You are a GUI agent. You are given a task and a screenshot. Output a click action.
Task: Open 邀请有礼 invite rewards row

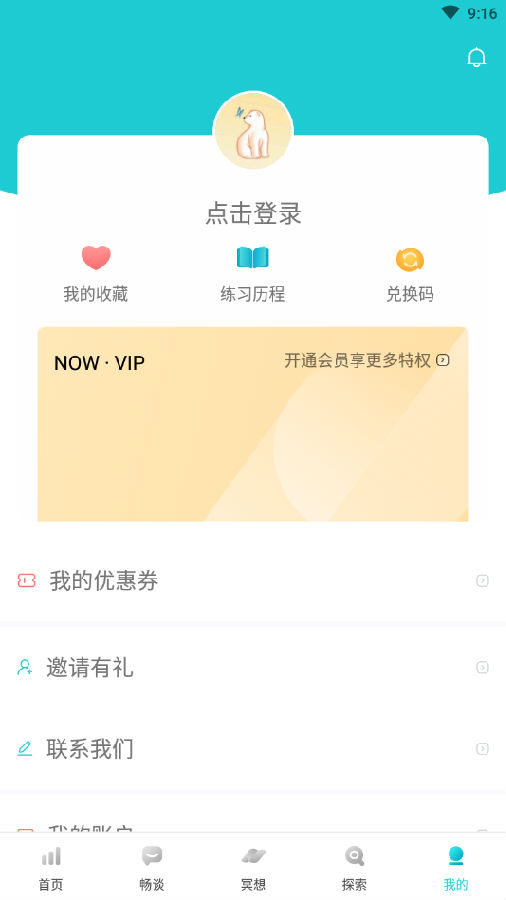(x=253, y=668)
